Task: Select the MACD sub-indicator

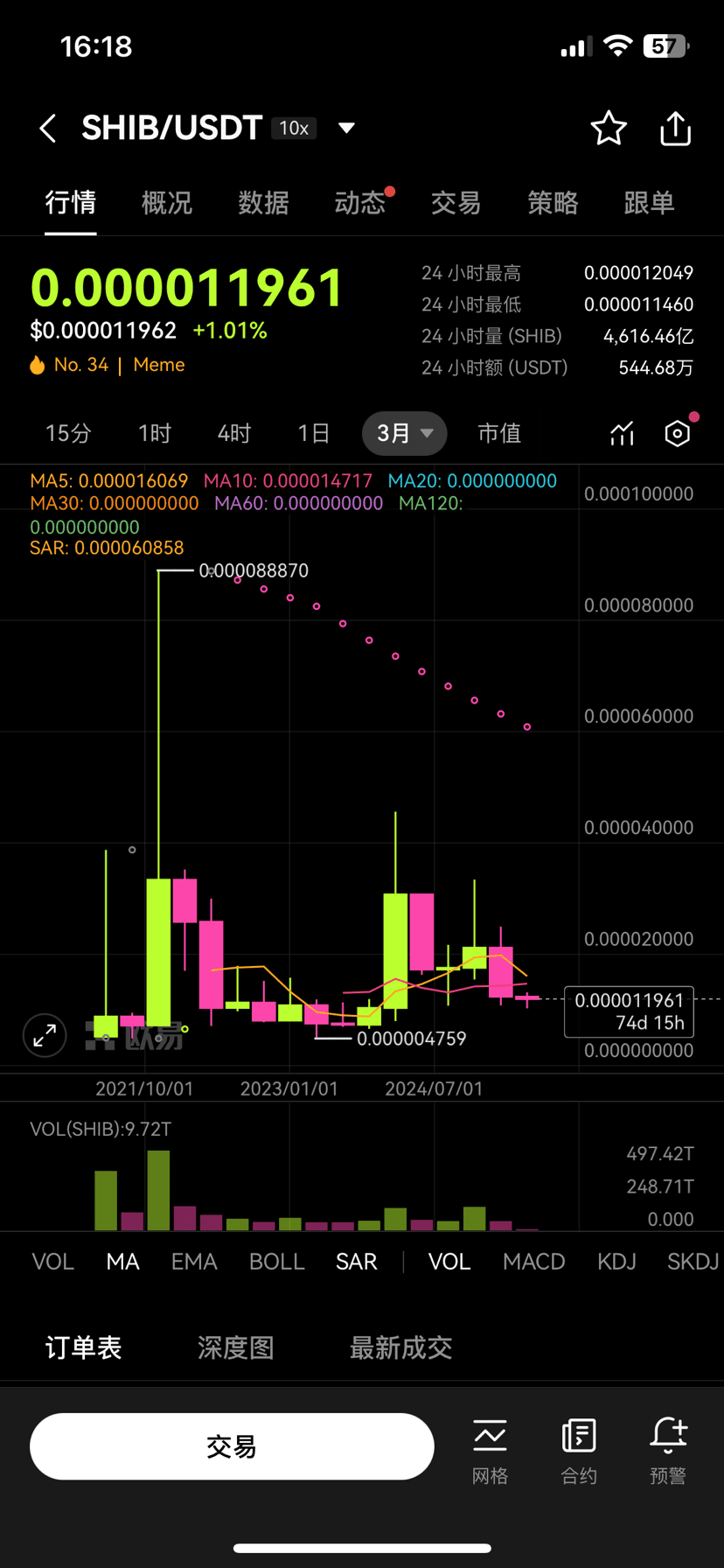Action: pos(533,1261)
